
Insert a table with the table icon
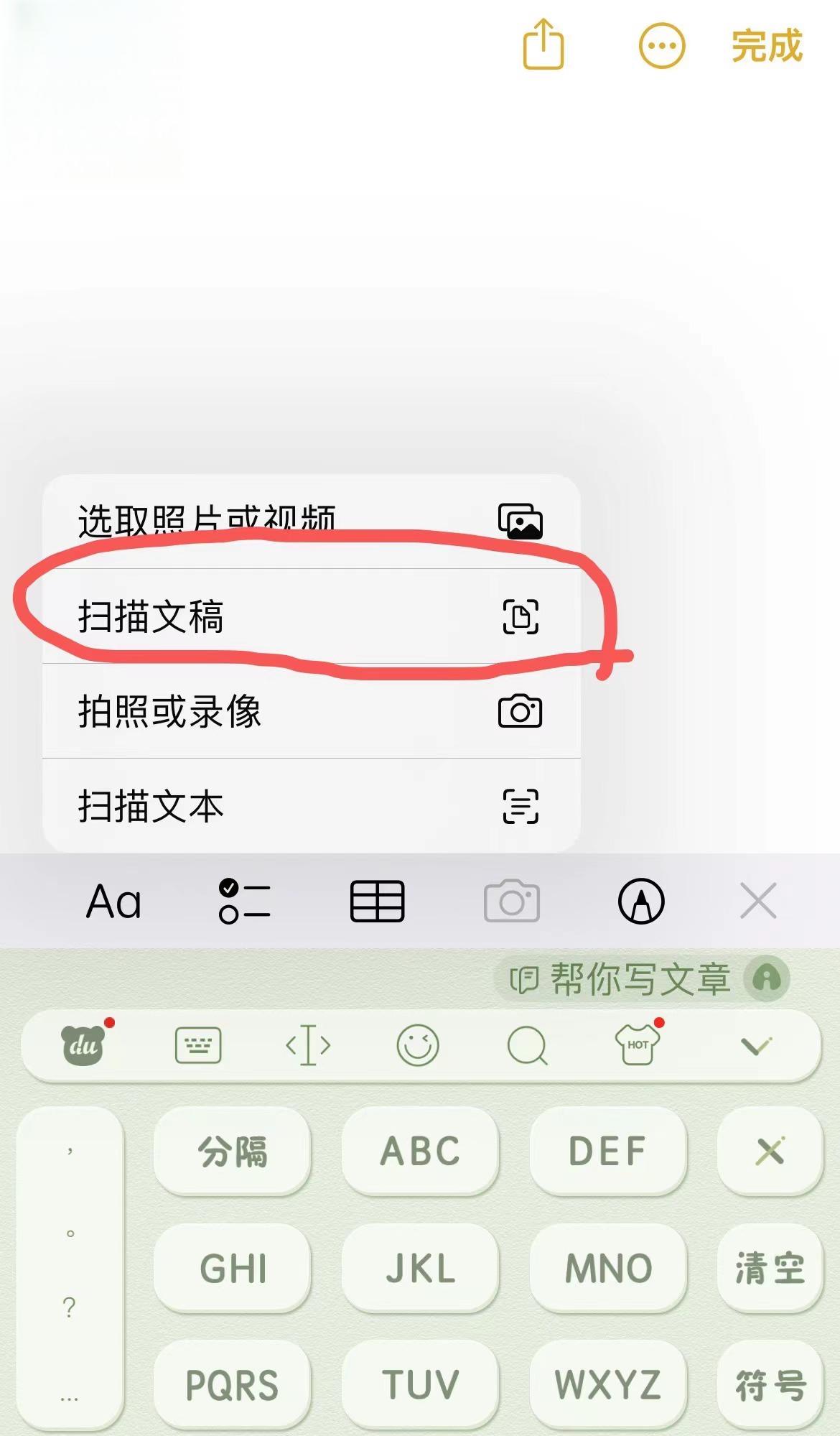tap(378, 901)
